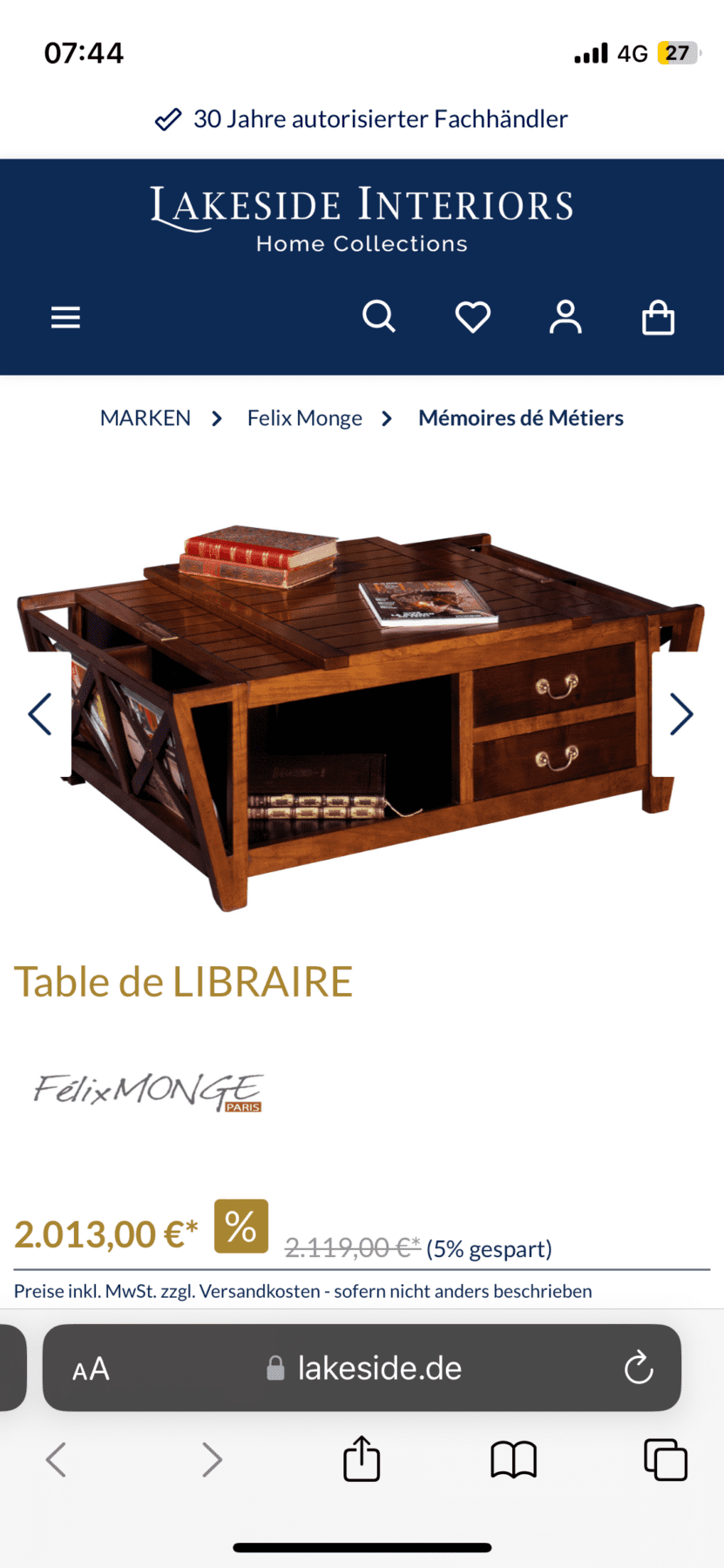Screen dimensions: 724x1568
Task: Open the tabs overview
Action: coord(666,1459)
